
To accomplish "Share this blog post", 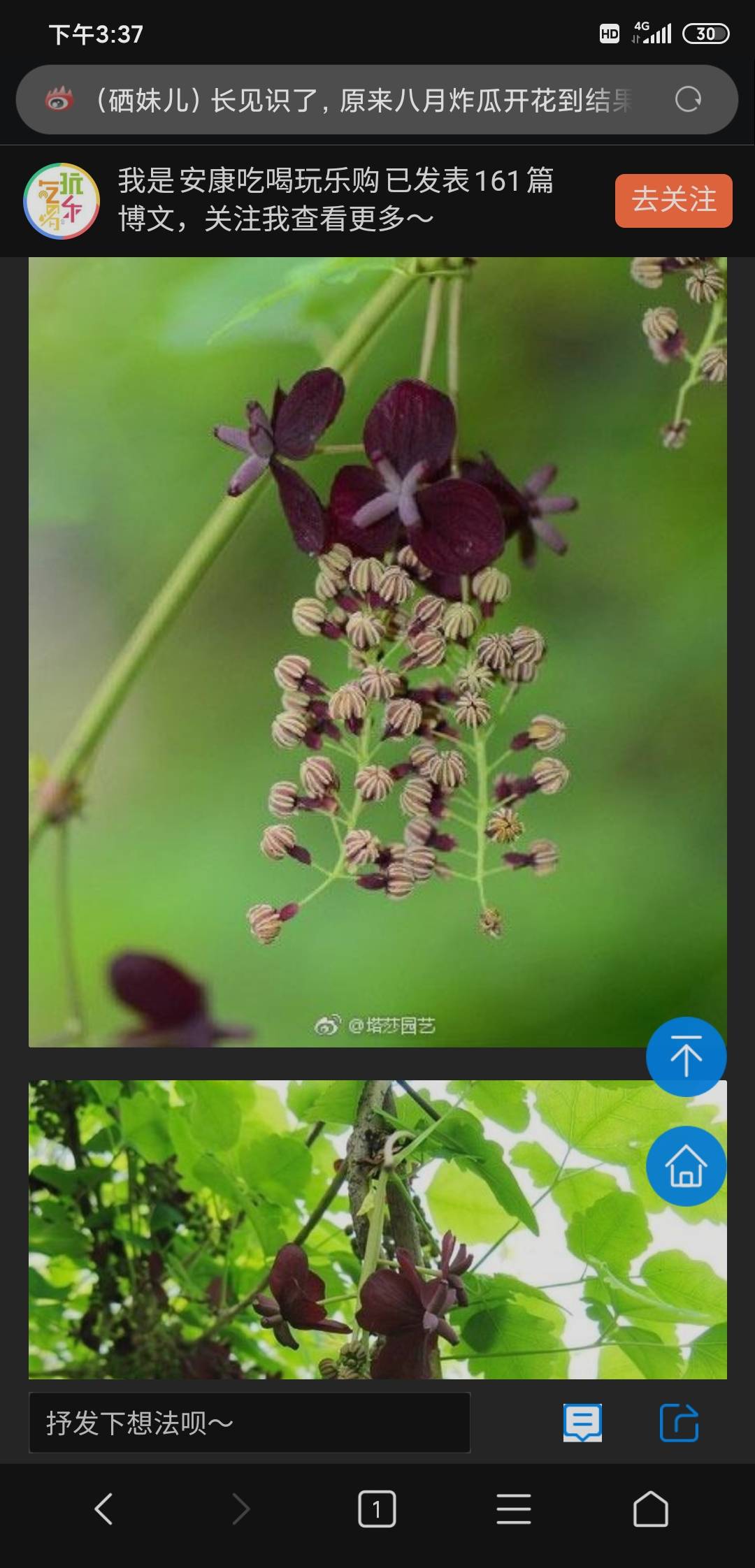I will coord(679,1423).
